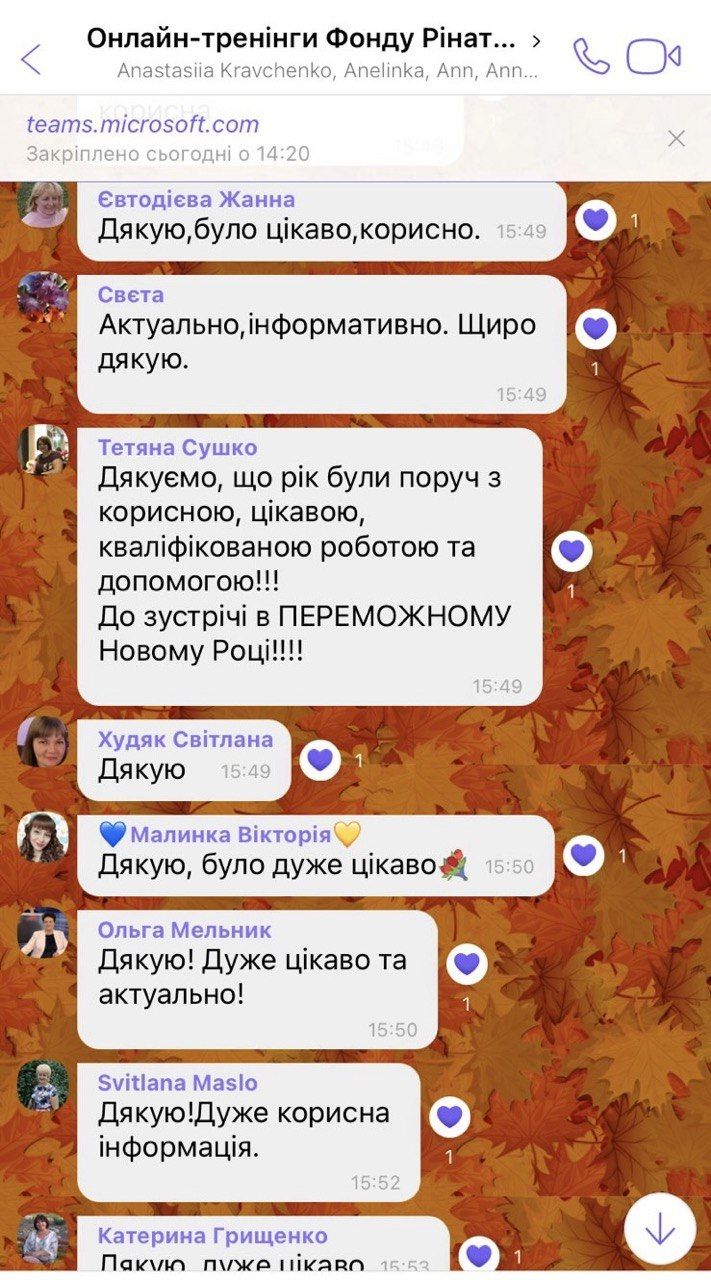This screenshot has width=711, height=1280.
Task: Like Худяк Світлана's Дякую message
Action: tap(320, 760)
